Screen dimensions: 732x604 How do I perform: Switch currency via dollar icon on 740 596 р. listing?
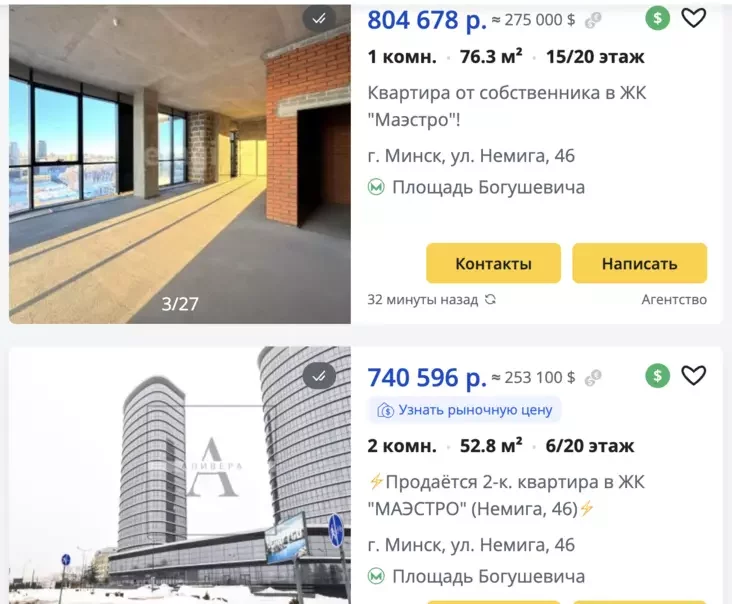(657, 376)
